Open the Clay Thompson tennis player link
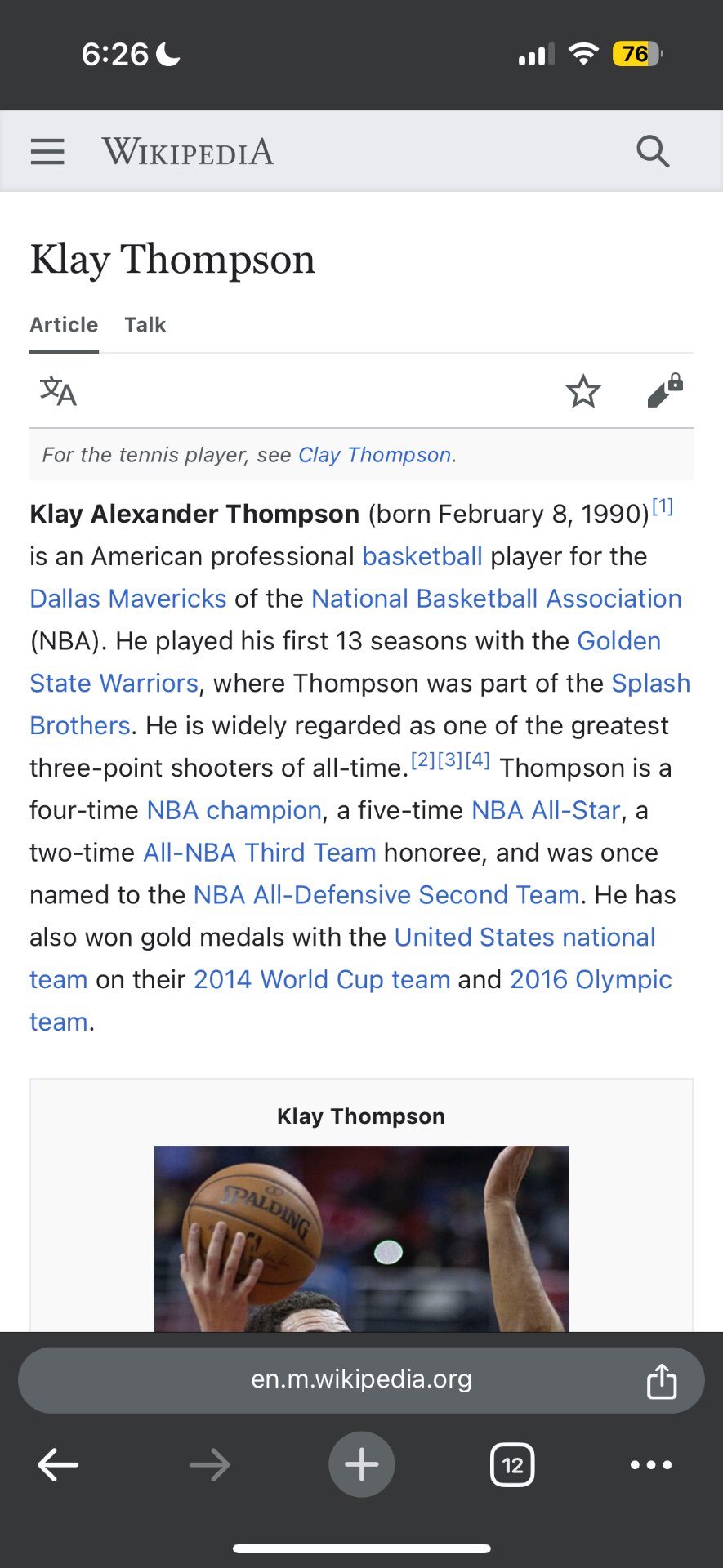 (374, 455)
